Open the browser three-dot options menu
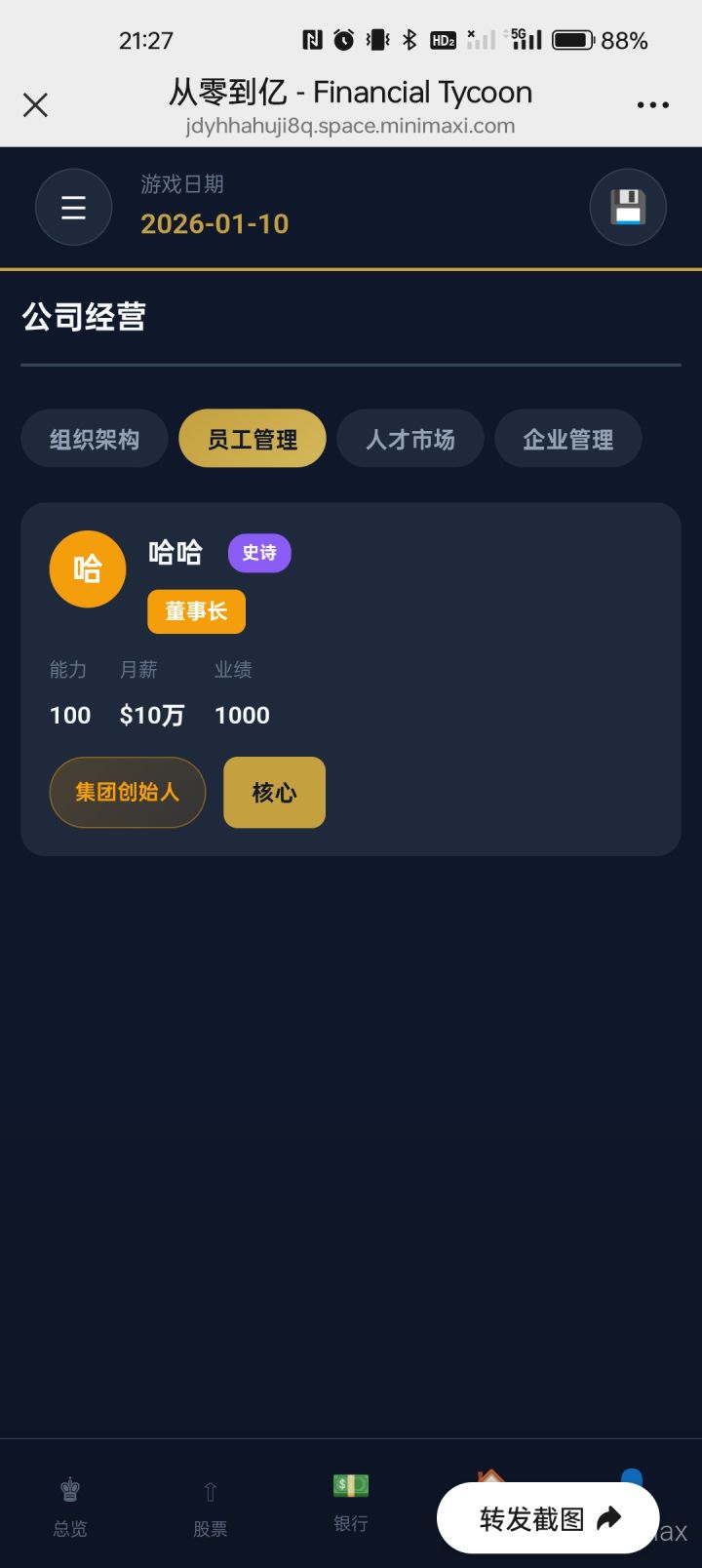The height and width of the screenshot is (1568, 702). [652, 104]
